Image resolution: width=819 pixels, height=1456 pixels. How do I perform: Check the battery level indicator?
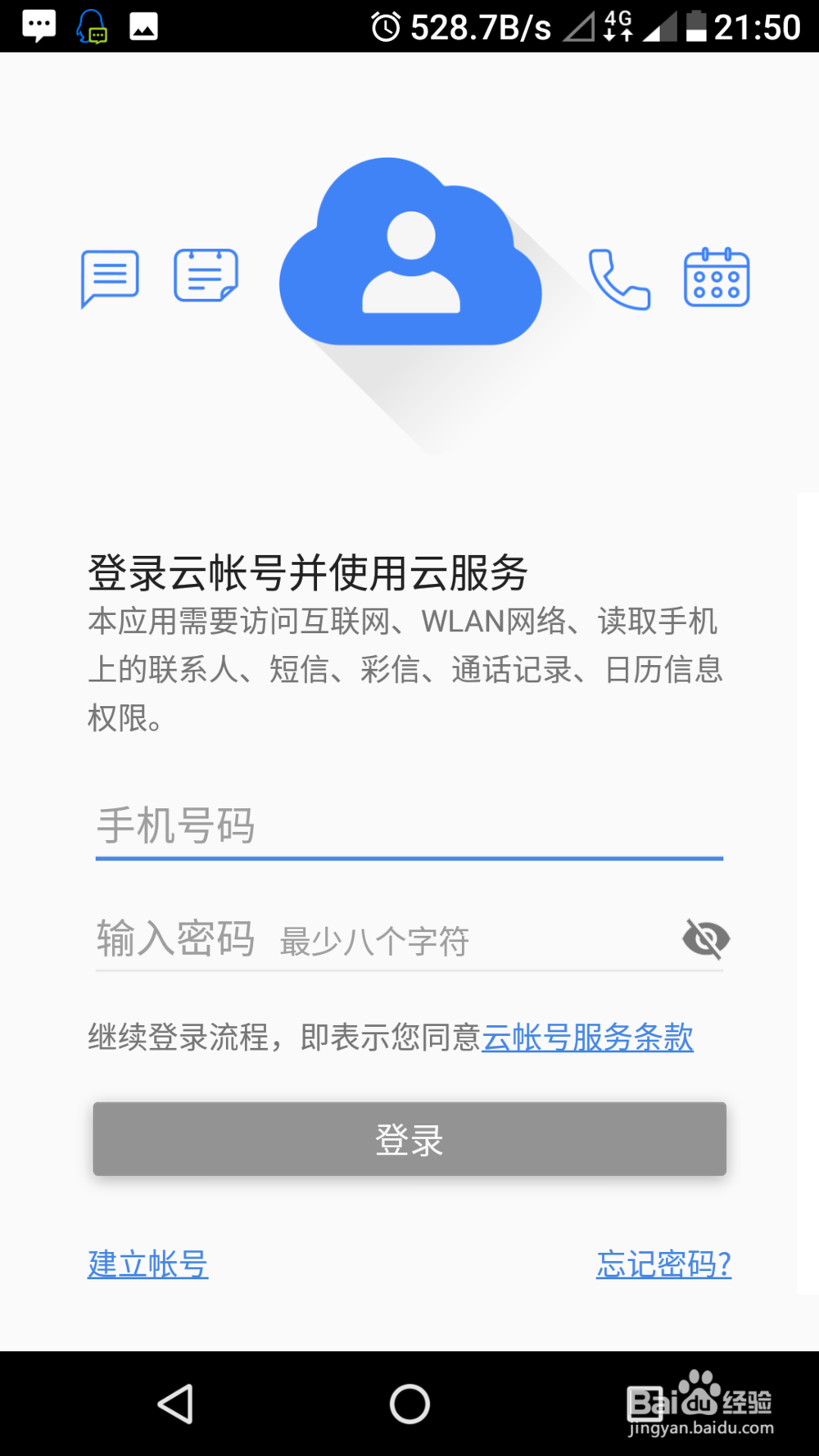tap(692, 25)
